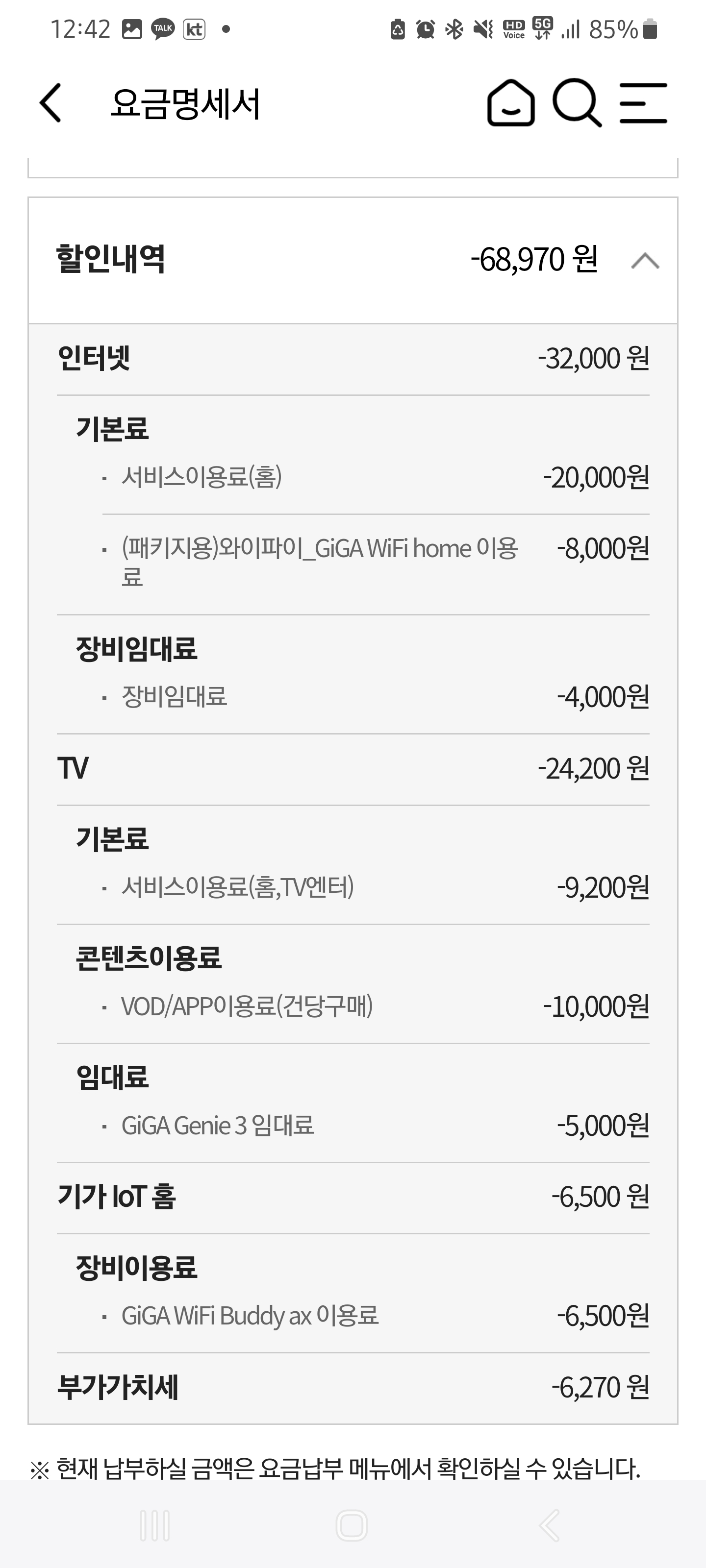
Task: Tap the system home button
Action: 352,1525
